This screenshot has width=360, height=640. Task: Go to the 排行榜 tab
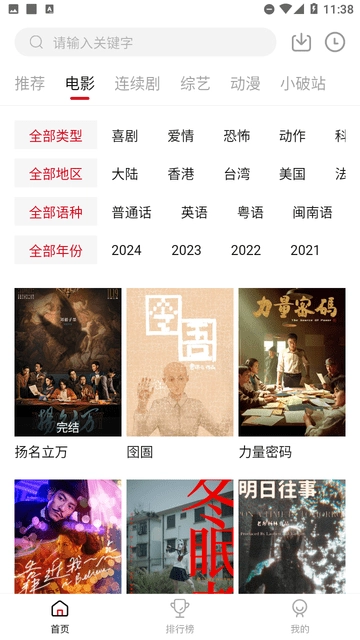click(180, 616)
